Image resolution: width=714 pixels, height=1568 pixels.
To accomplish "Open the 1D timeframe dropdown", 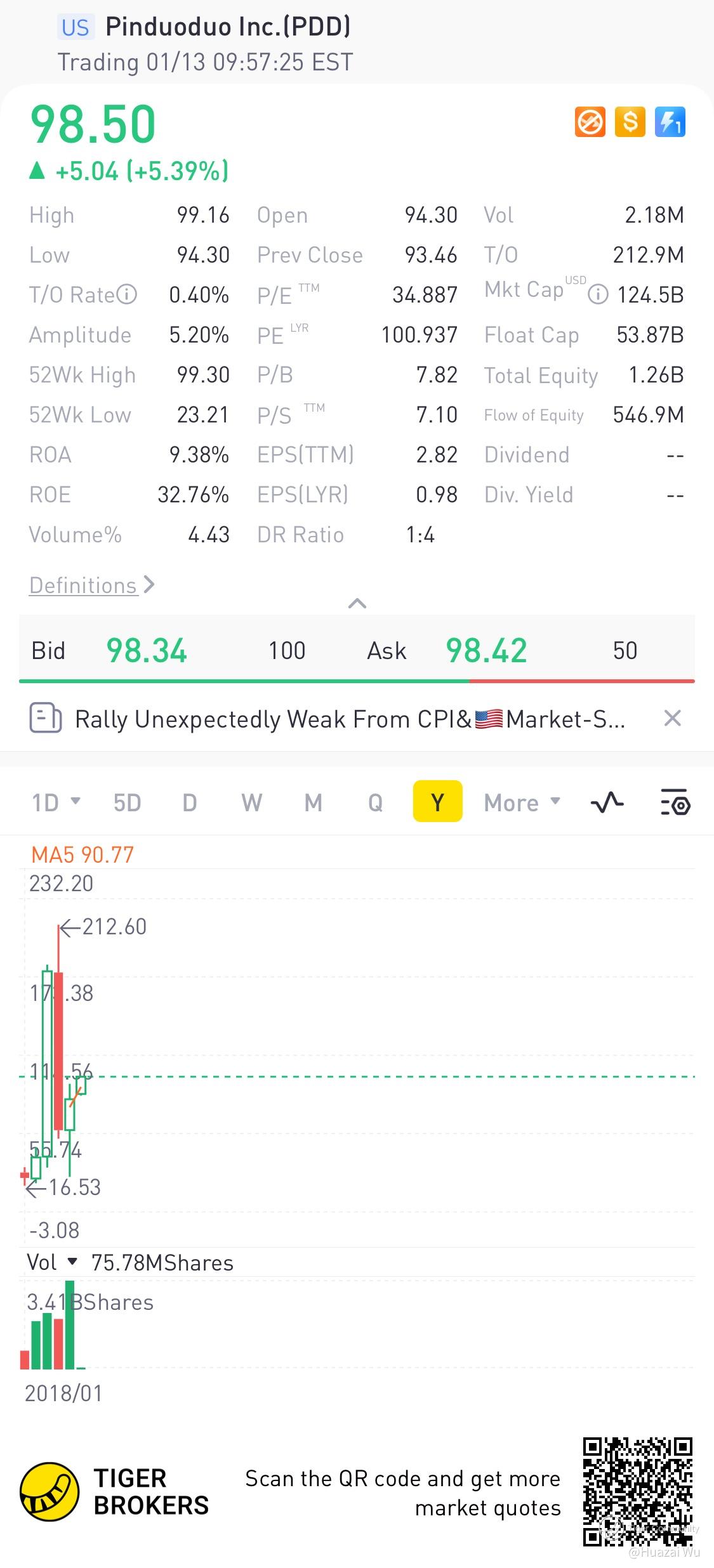I will (x=56, y=802).
